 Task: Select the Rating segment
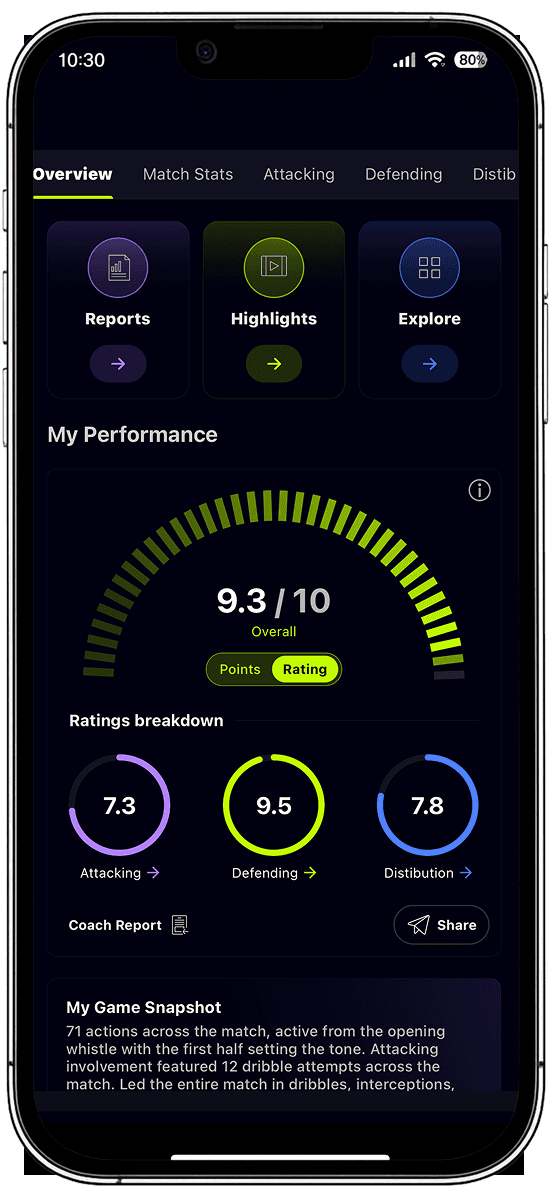(305, 669)
